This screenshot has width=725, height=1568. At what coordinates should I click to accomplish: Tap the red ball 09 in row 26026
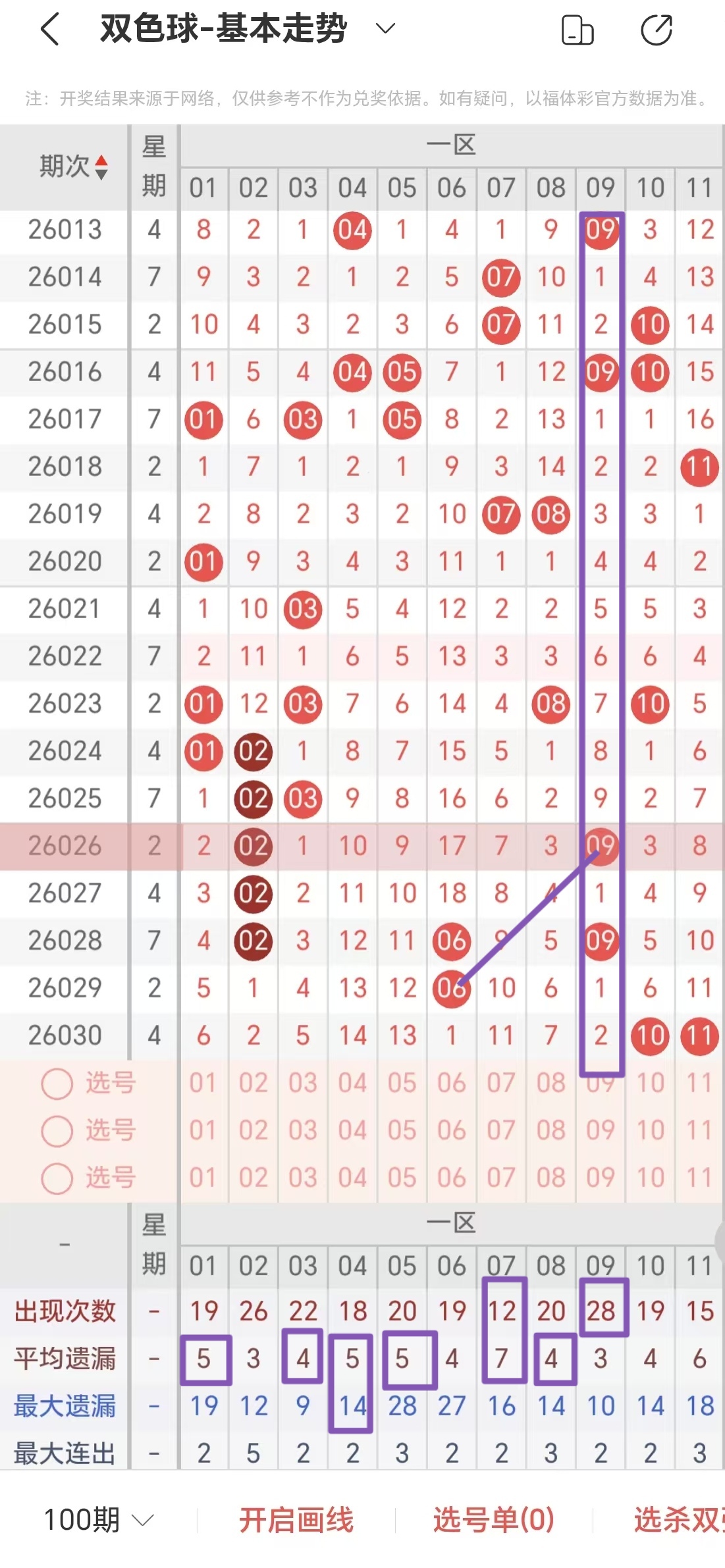tap(600, 847)
